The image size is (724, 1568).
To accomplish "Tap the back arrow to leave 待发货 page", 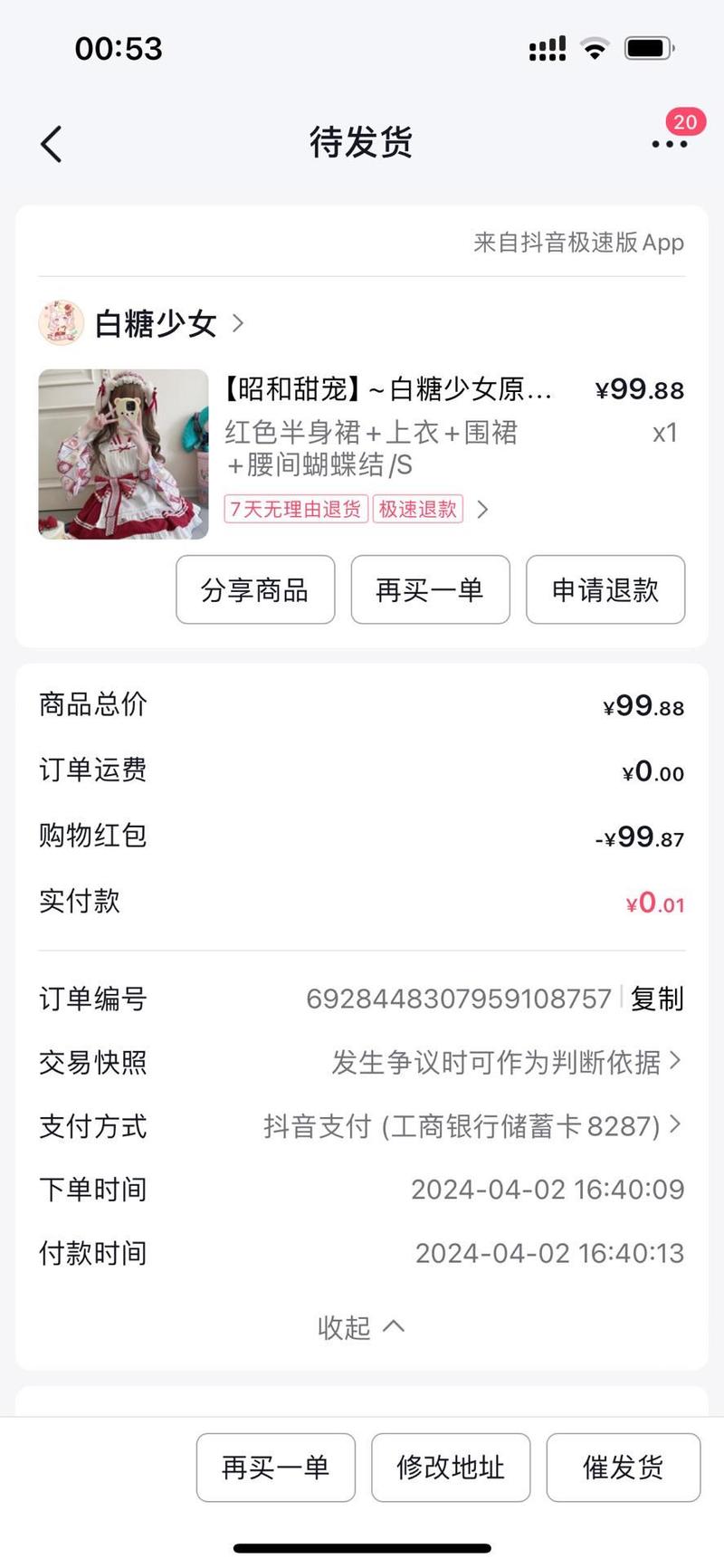I will (x=50, y=143).
